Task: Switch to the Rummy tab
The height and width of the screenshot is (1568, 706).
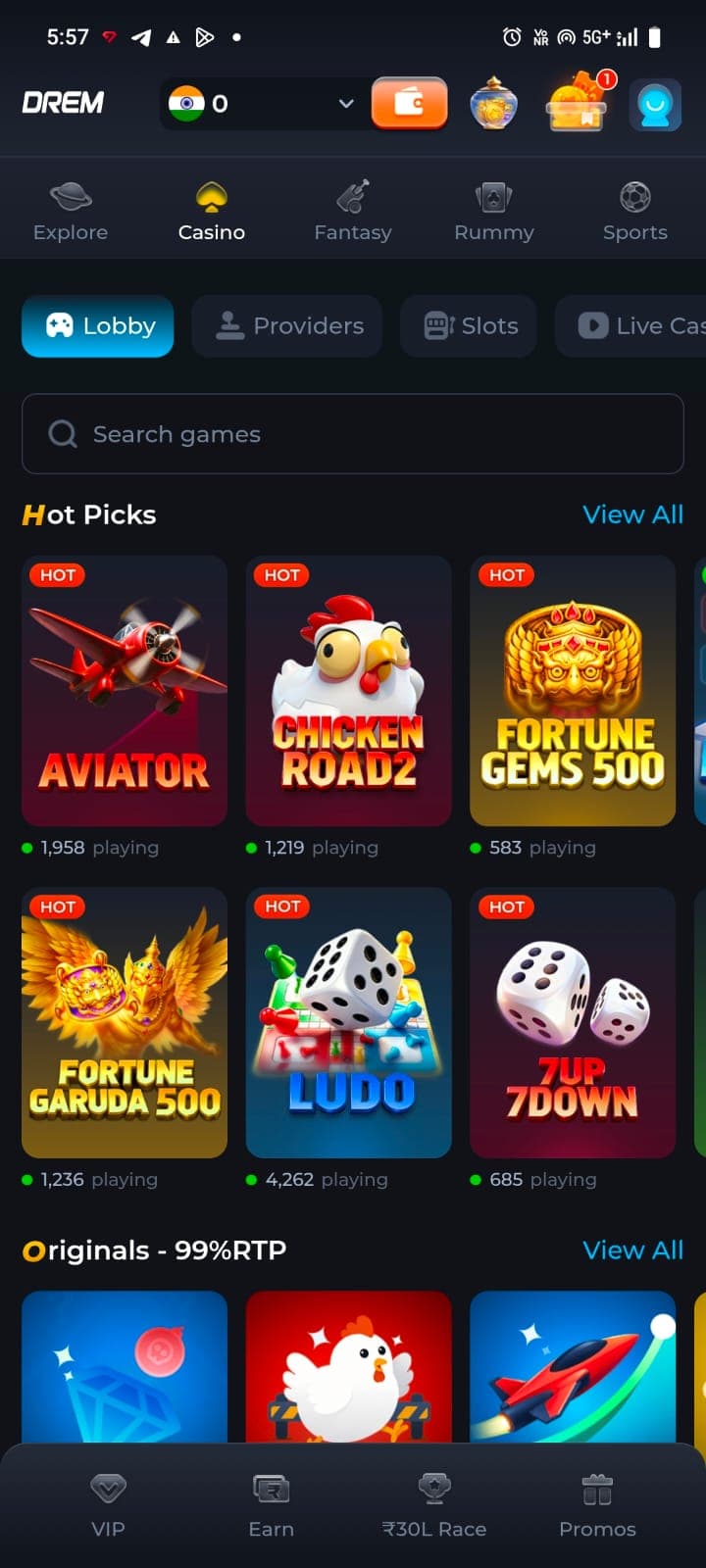Action: 494,211
